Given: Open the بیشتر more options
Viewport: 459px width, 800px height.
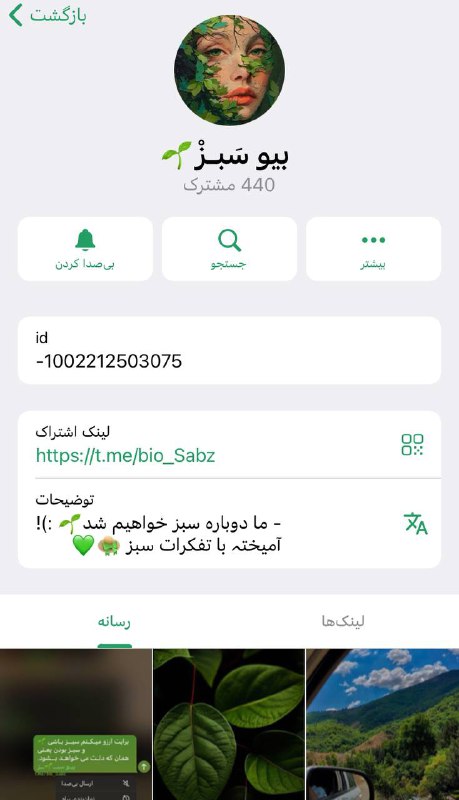Looking at the screenshot, I should pyautogui.click(x=373, y=249).
